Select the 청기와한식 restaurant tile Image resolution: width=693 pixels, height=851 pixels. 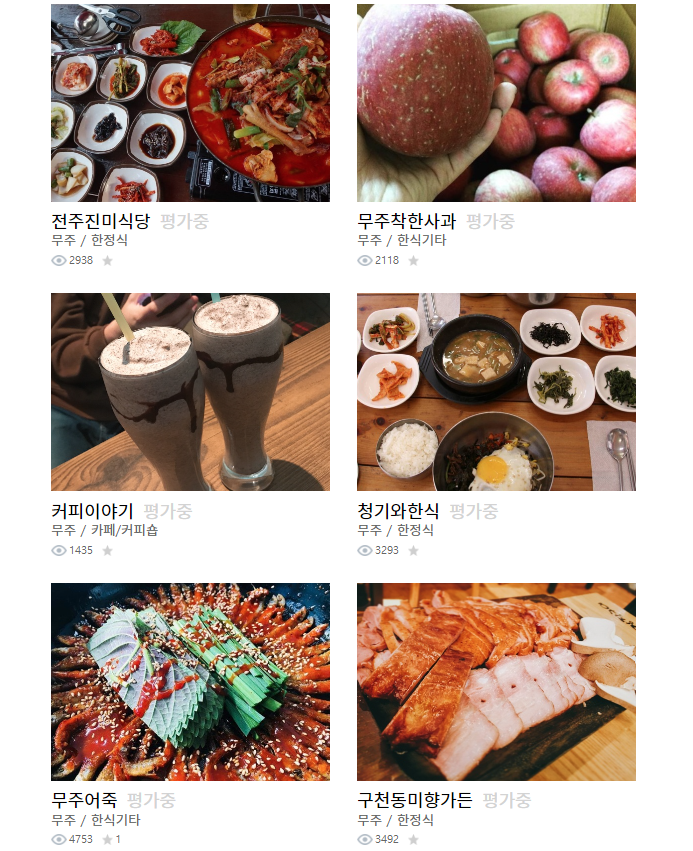tap(496, 392)
